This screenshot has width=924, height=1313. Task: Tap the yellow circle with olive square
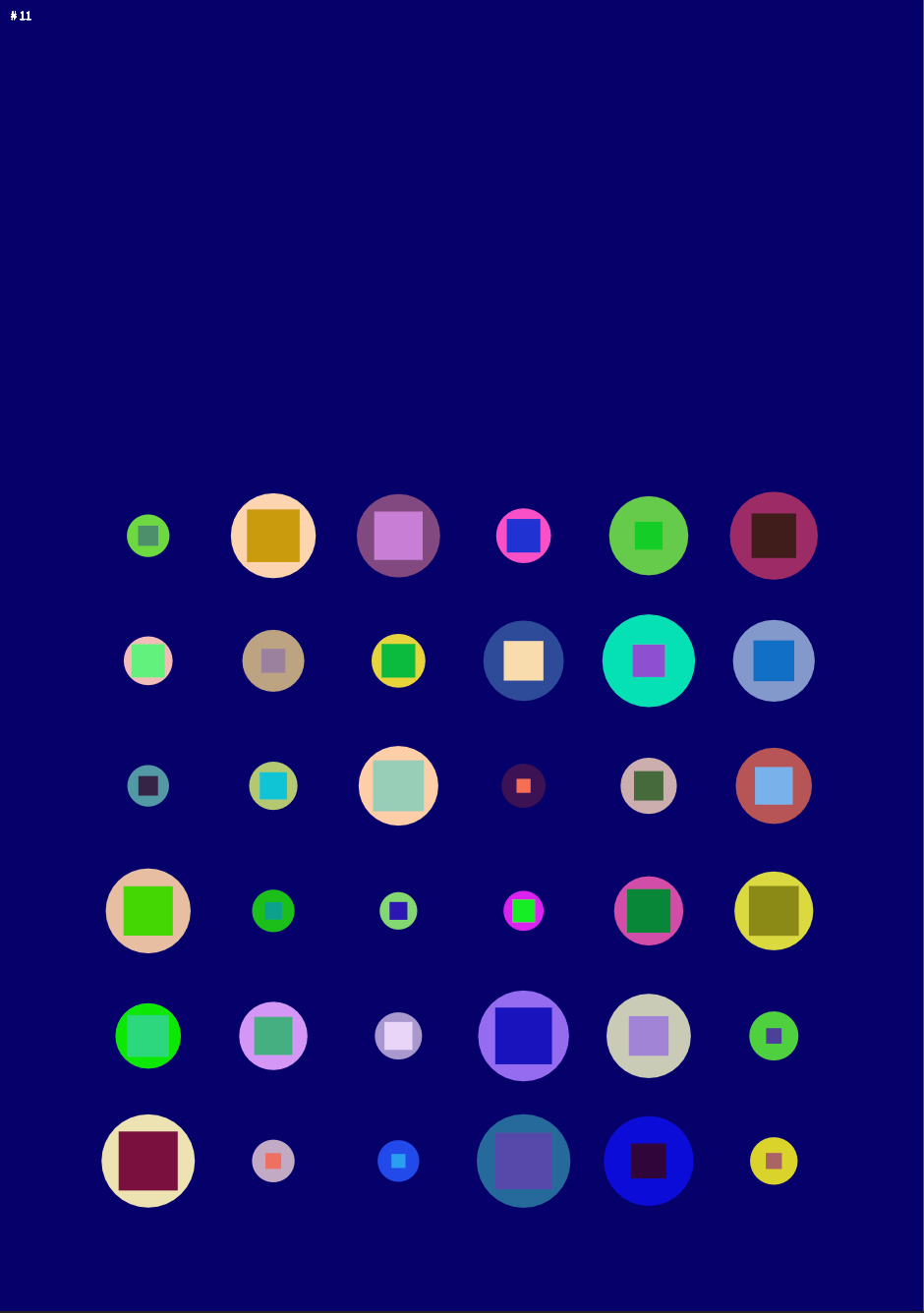(774, 911)
